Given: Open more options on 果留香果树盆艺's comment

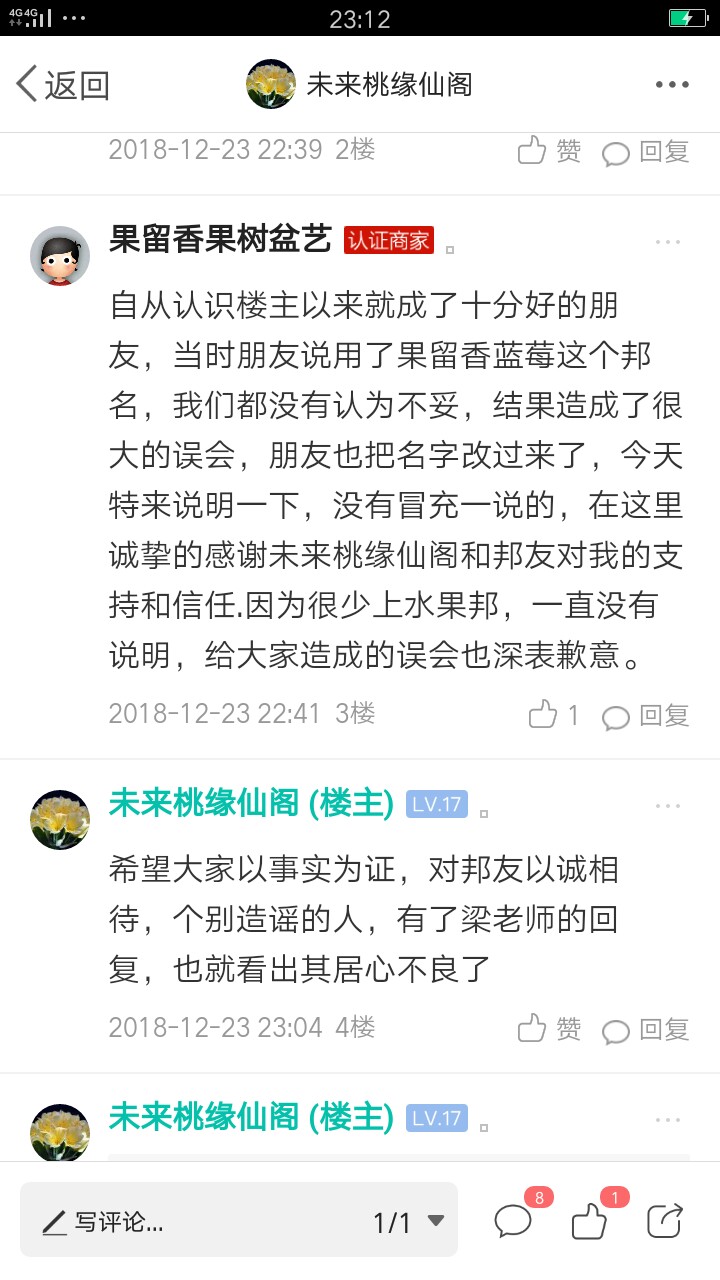Looking at the screenshot, I should click(668, 243).
